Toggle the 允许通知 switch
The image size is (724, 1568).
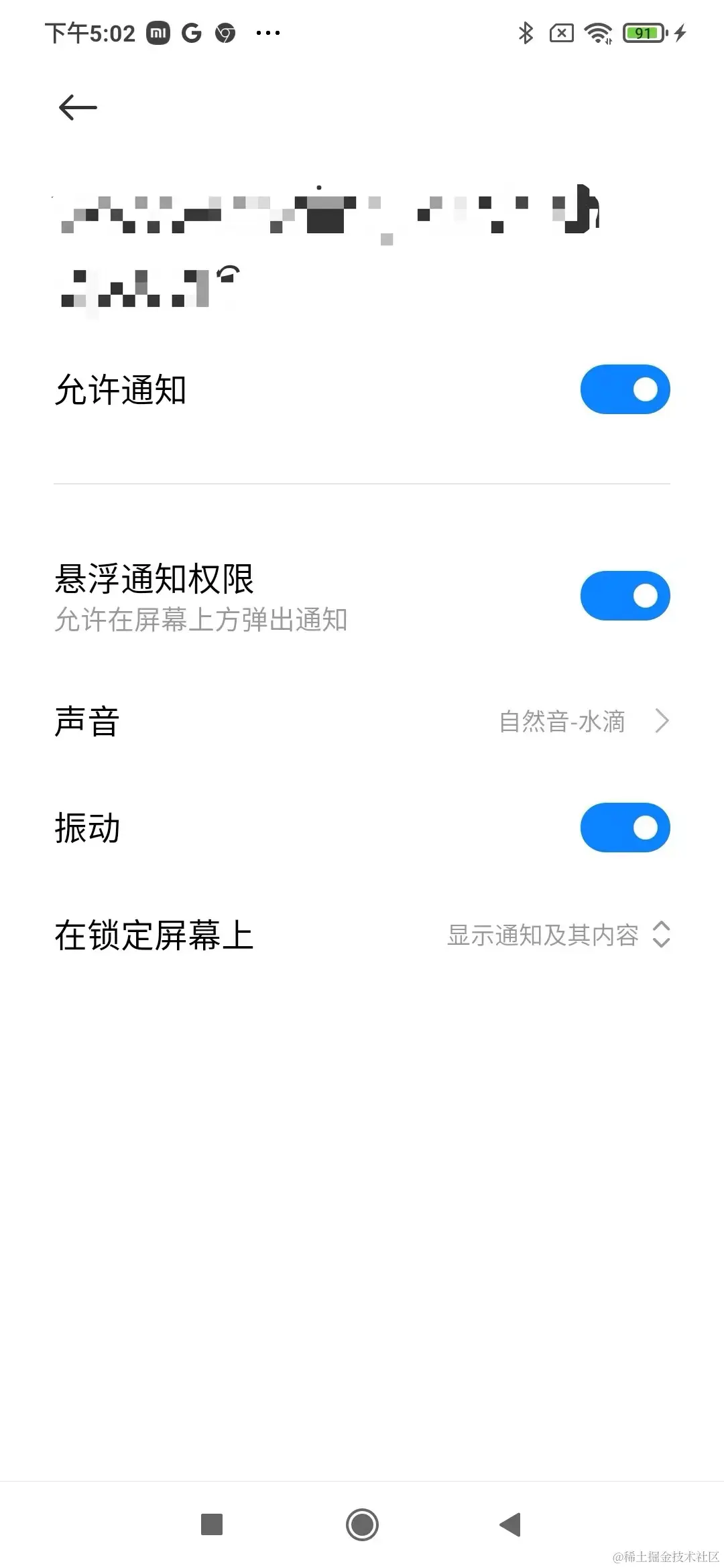[625, 389]
